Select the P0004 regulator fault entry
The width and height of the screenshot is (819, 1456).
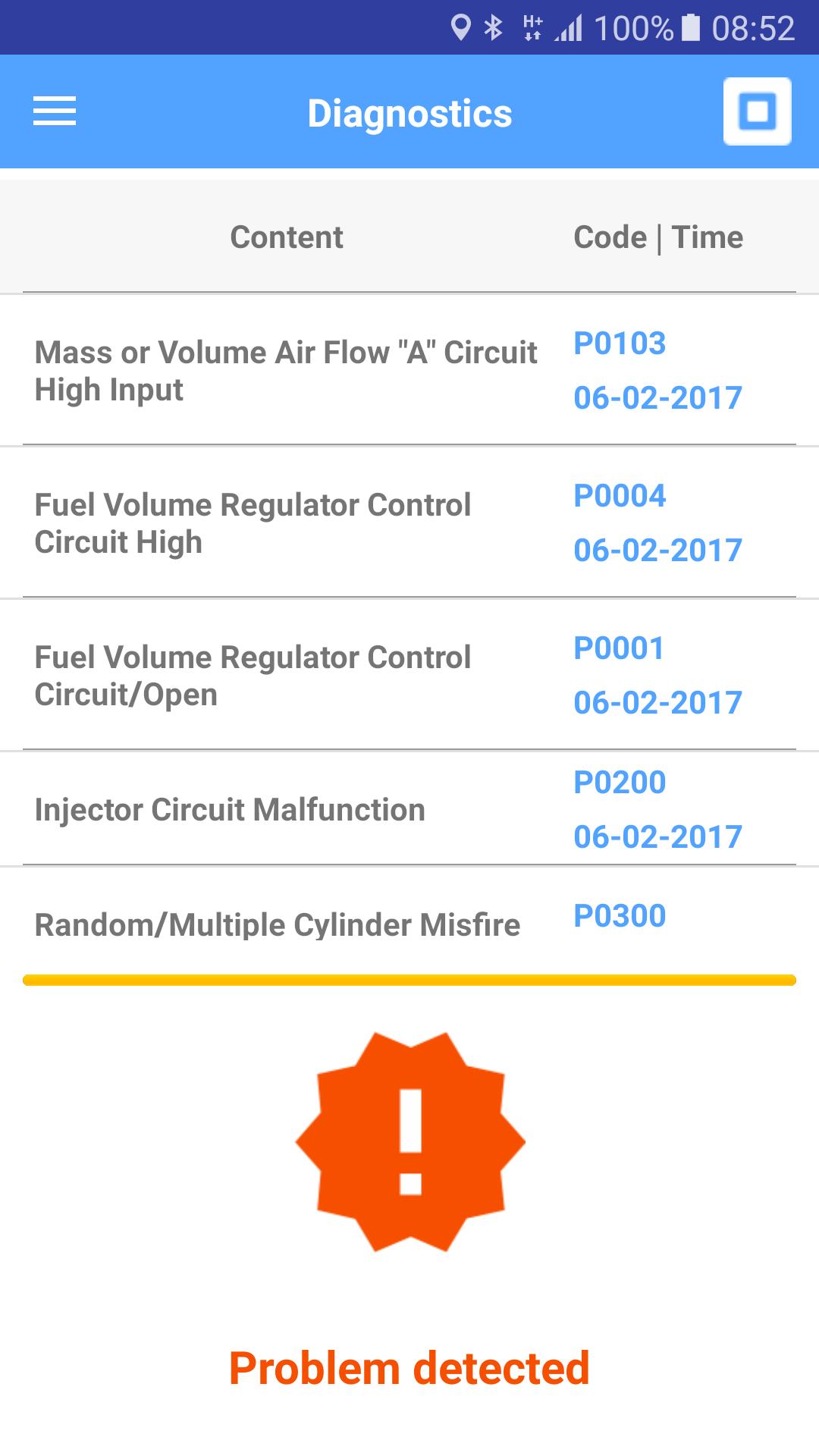(303, 523)
